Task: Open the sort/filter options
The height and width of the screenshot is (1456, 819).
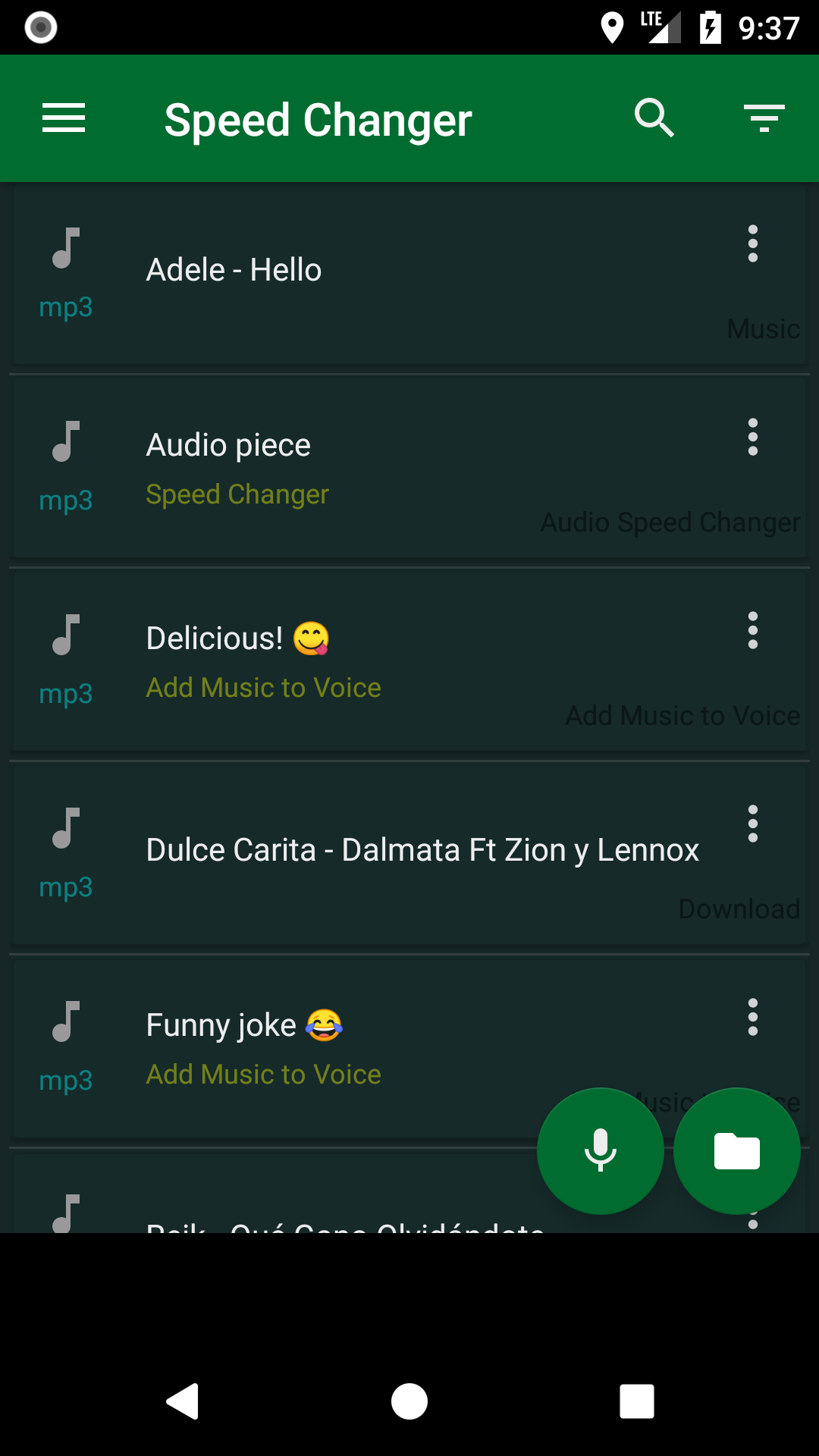Action: click(763, 118)
